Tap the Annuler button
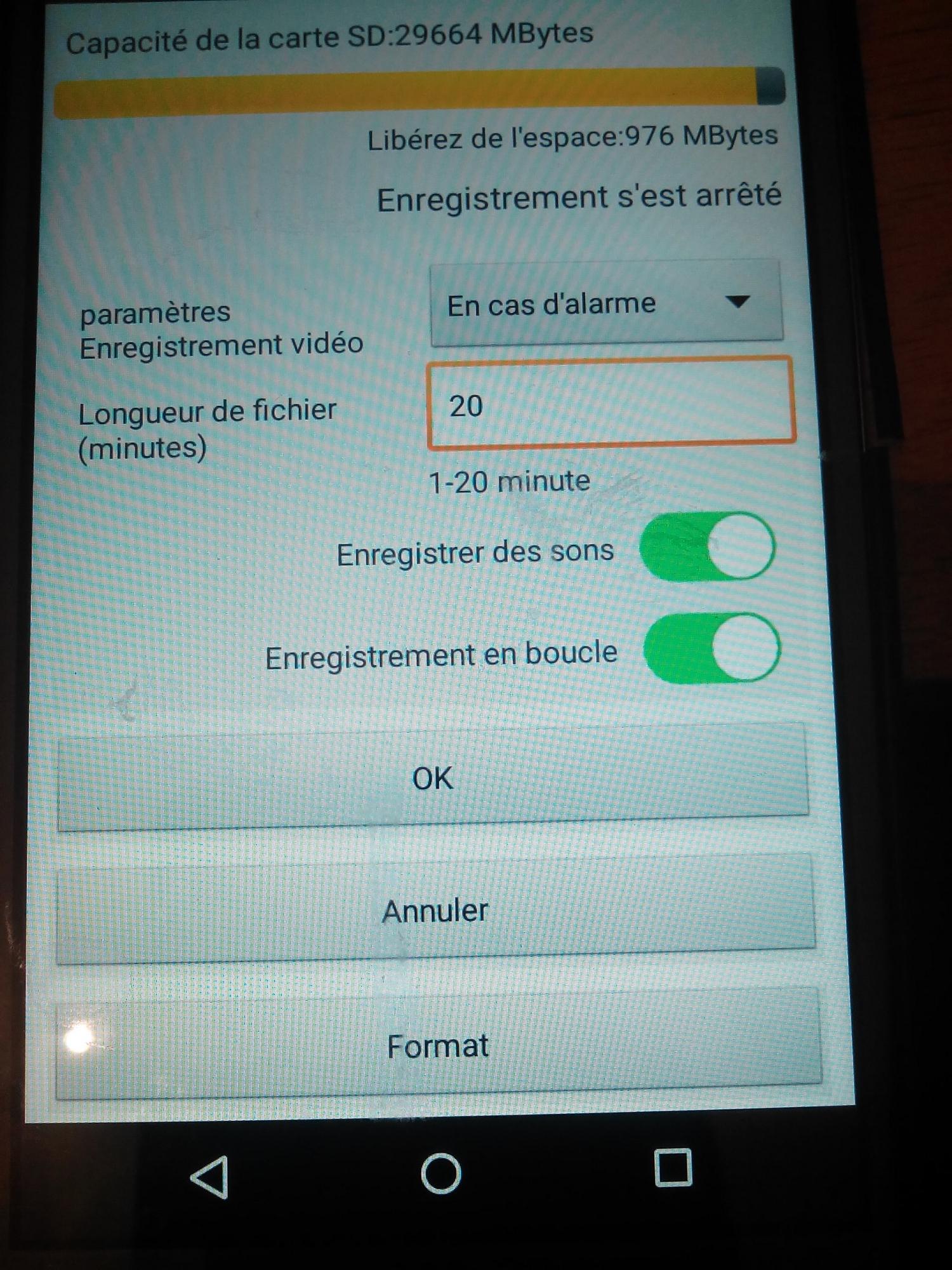Image resolution: width=952 pixels, height=1270 pixels. tap(435, 911)
